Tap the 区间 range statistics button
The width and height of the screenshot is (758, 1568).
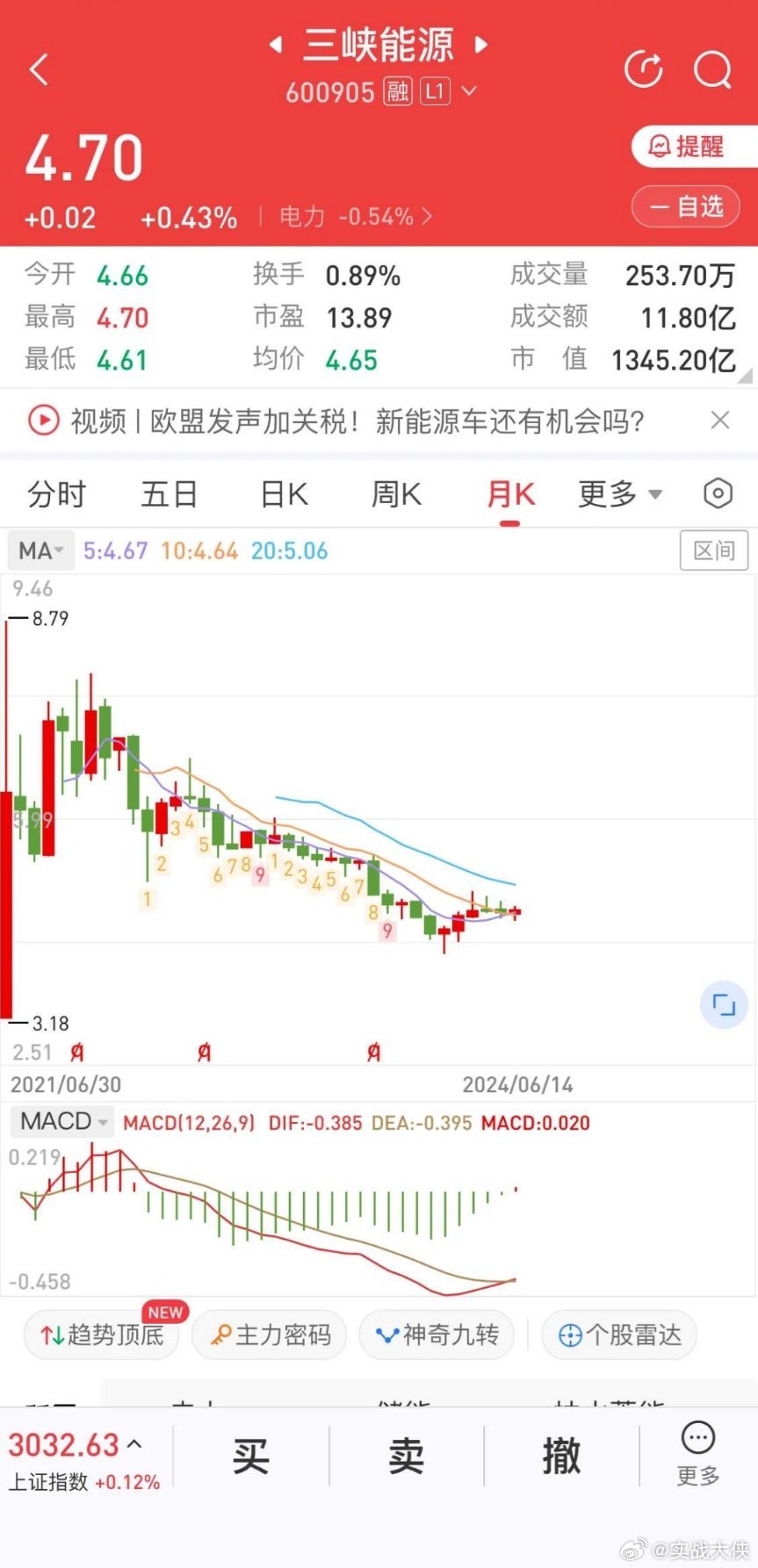pyautogui.click(x=714, y=550)
